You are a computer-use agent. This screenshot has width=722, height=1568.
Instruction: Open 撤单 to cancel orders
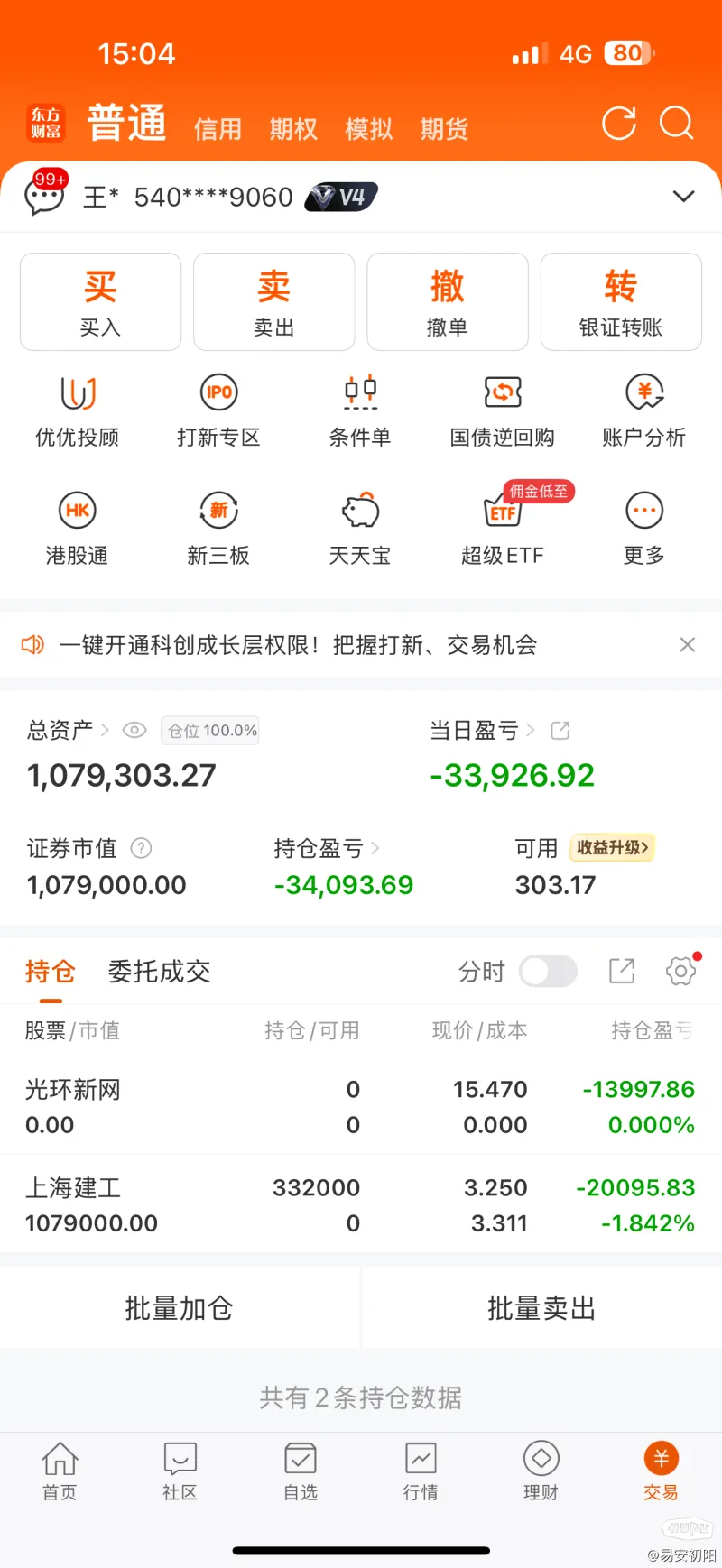click(448, 302)
